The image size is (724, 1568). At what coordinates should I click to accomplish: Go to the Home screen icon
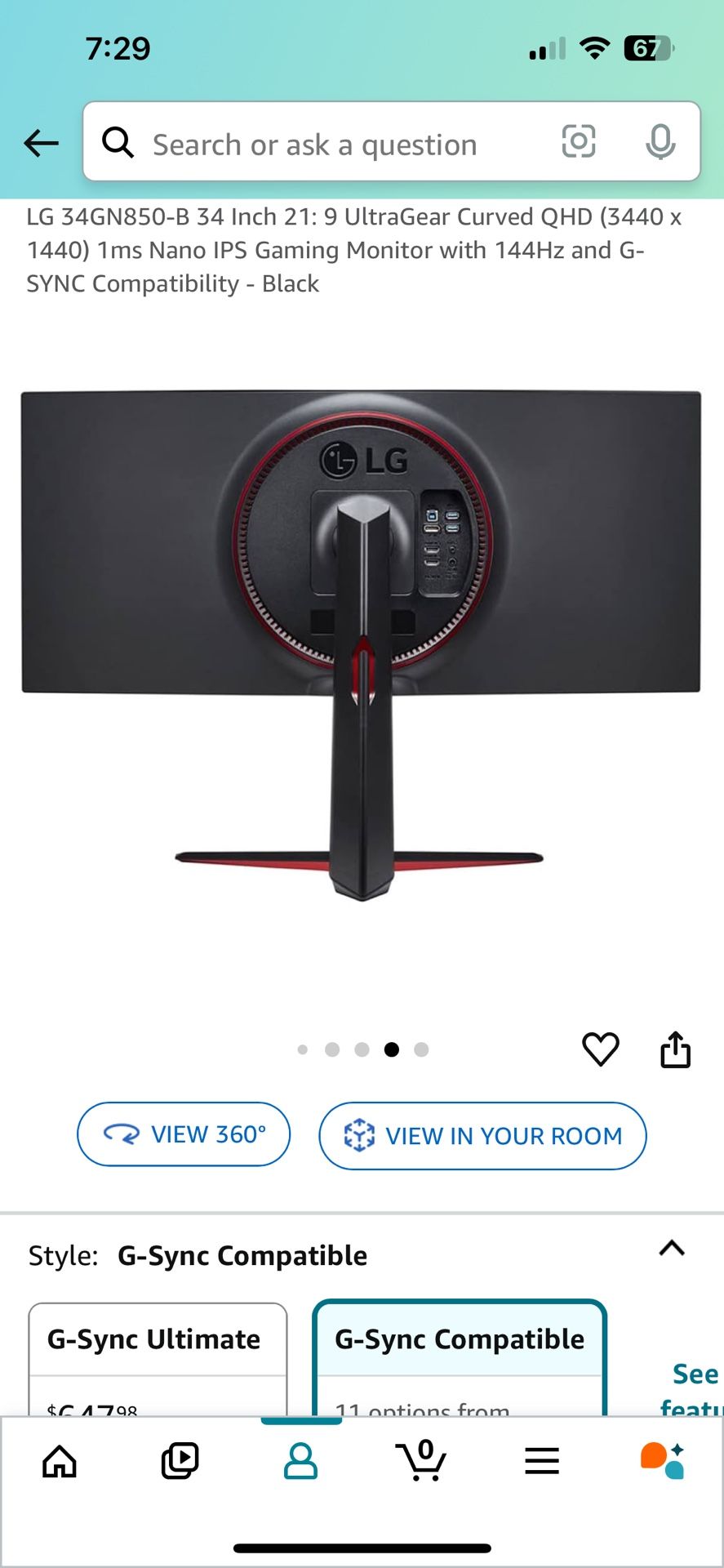[60, 1462]
